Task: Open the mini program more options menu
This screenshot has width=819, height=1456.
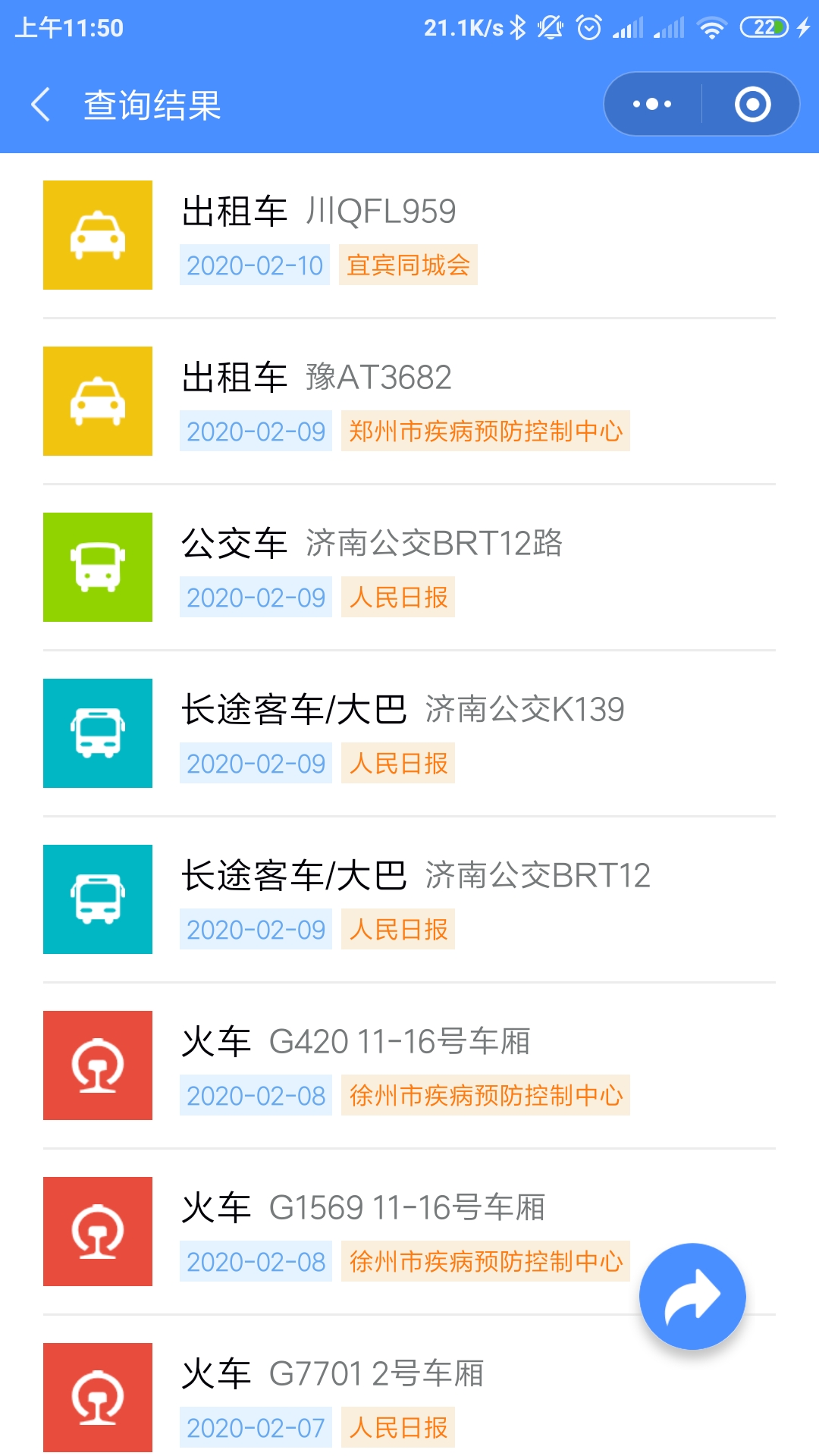Action: pos(652,104)
